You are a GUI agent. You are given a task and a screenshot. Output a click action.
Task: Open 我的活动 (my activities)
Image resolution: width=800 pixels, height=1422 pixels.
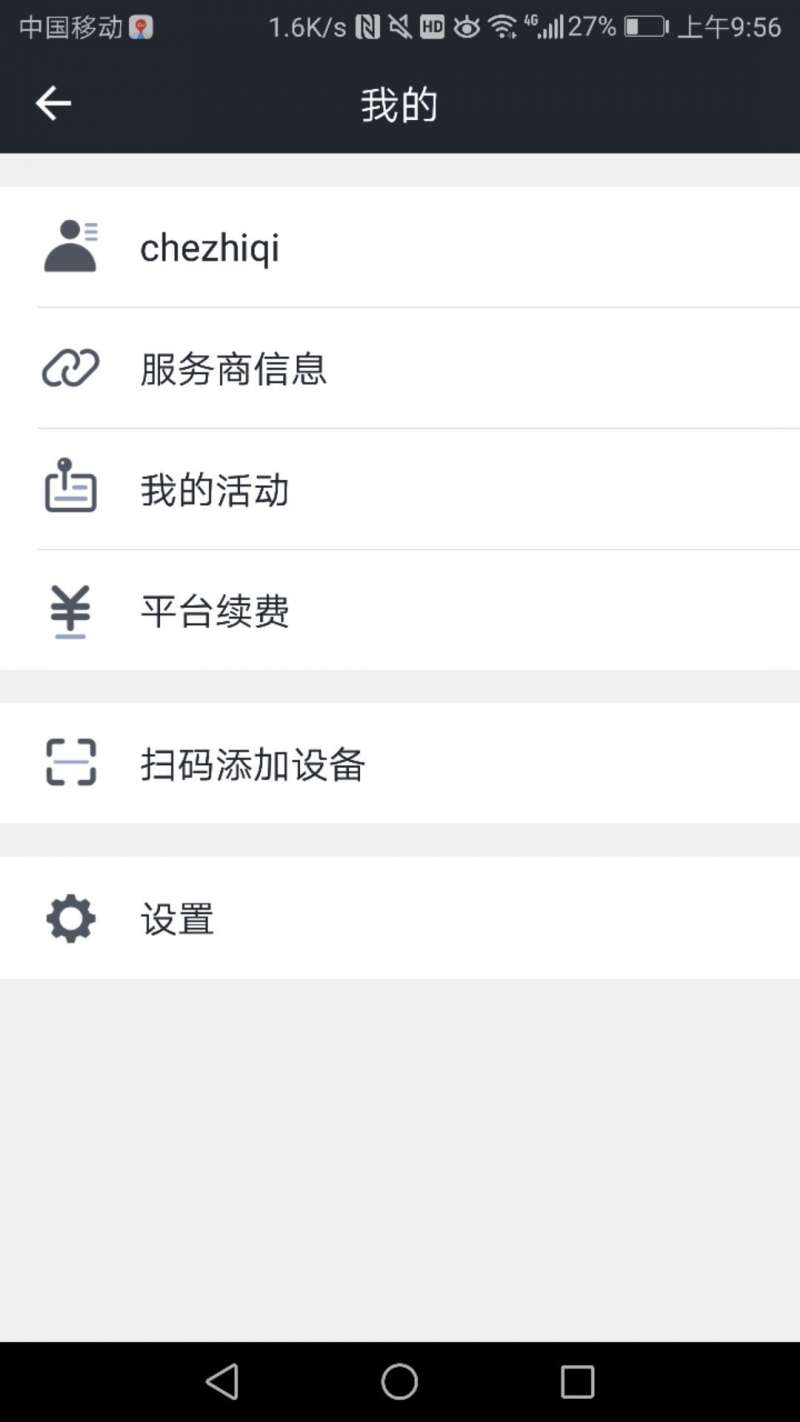click(400, 489)
